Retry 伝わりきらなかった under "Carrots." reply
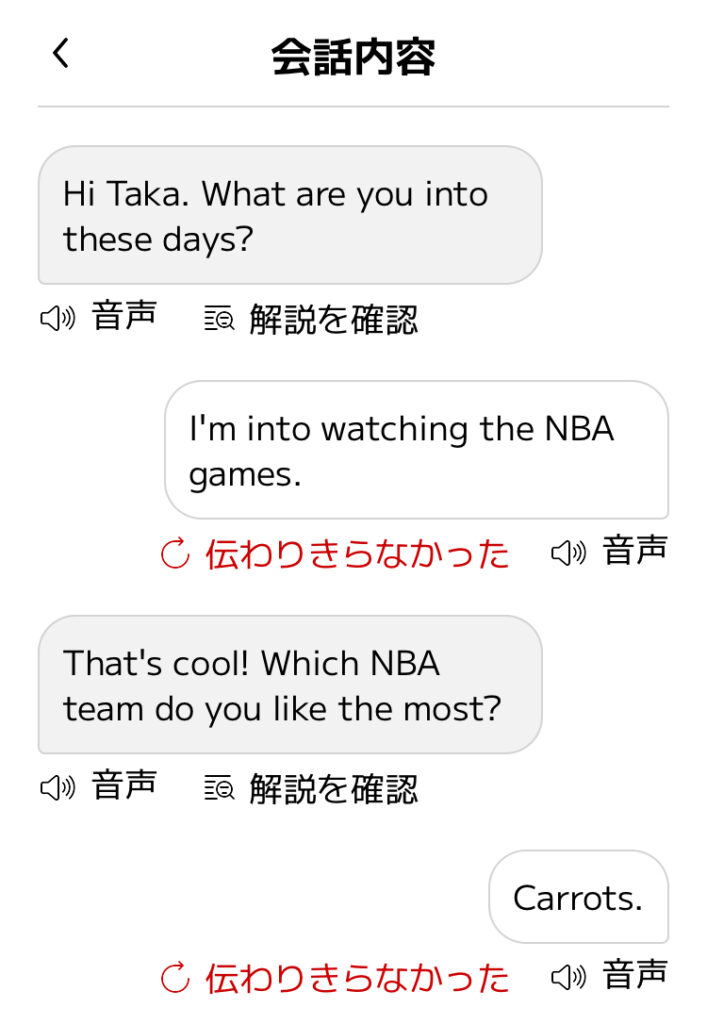This screenshot has width=707, height=1024. coord(335,977)
